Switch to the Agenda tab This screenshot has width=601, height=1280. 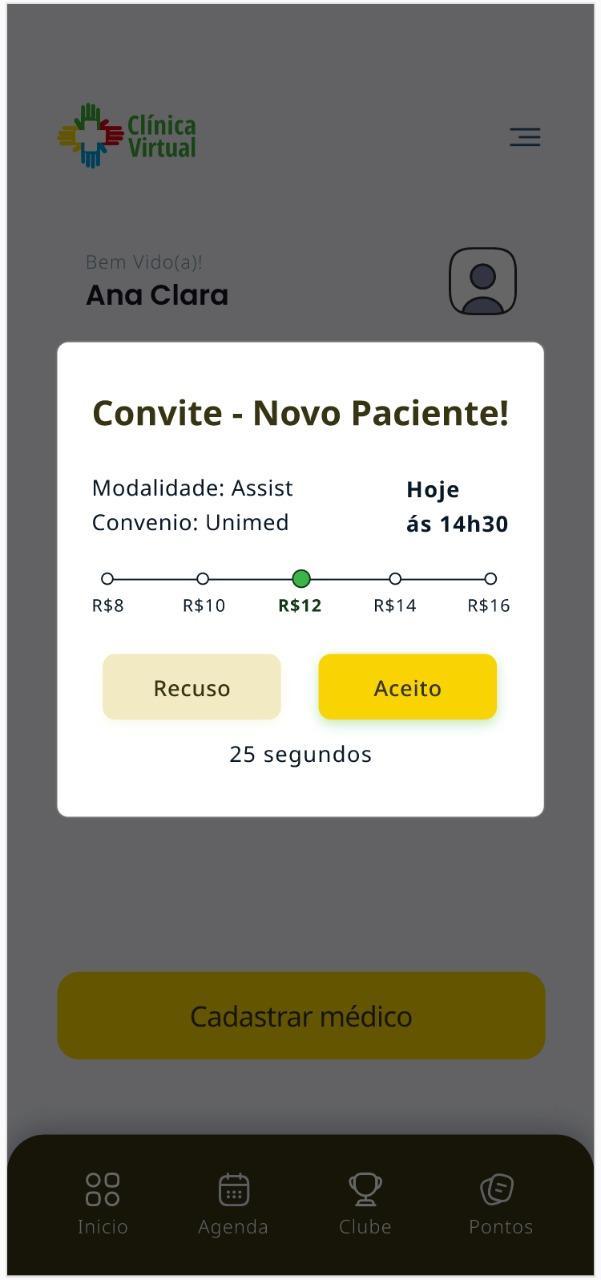233,1203
